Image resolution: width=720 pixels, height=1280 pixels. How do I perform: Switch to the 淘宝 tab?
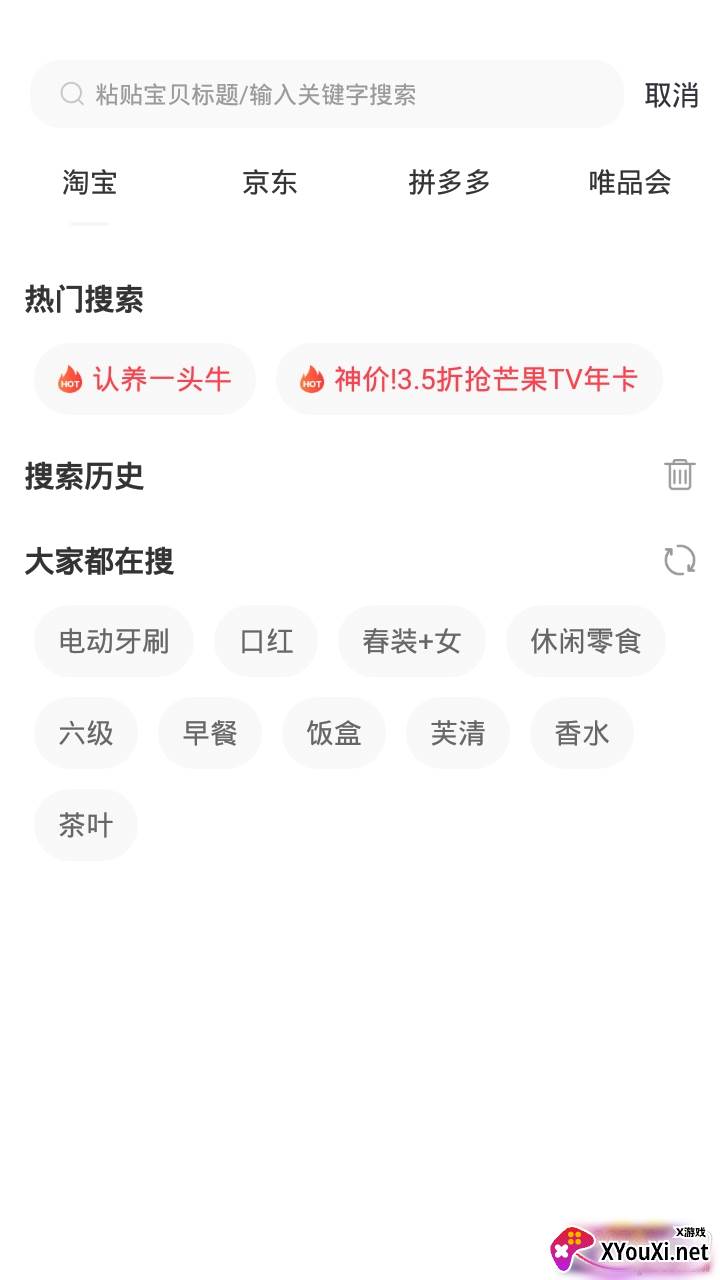[x=90, y=183]
